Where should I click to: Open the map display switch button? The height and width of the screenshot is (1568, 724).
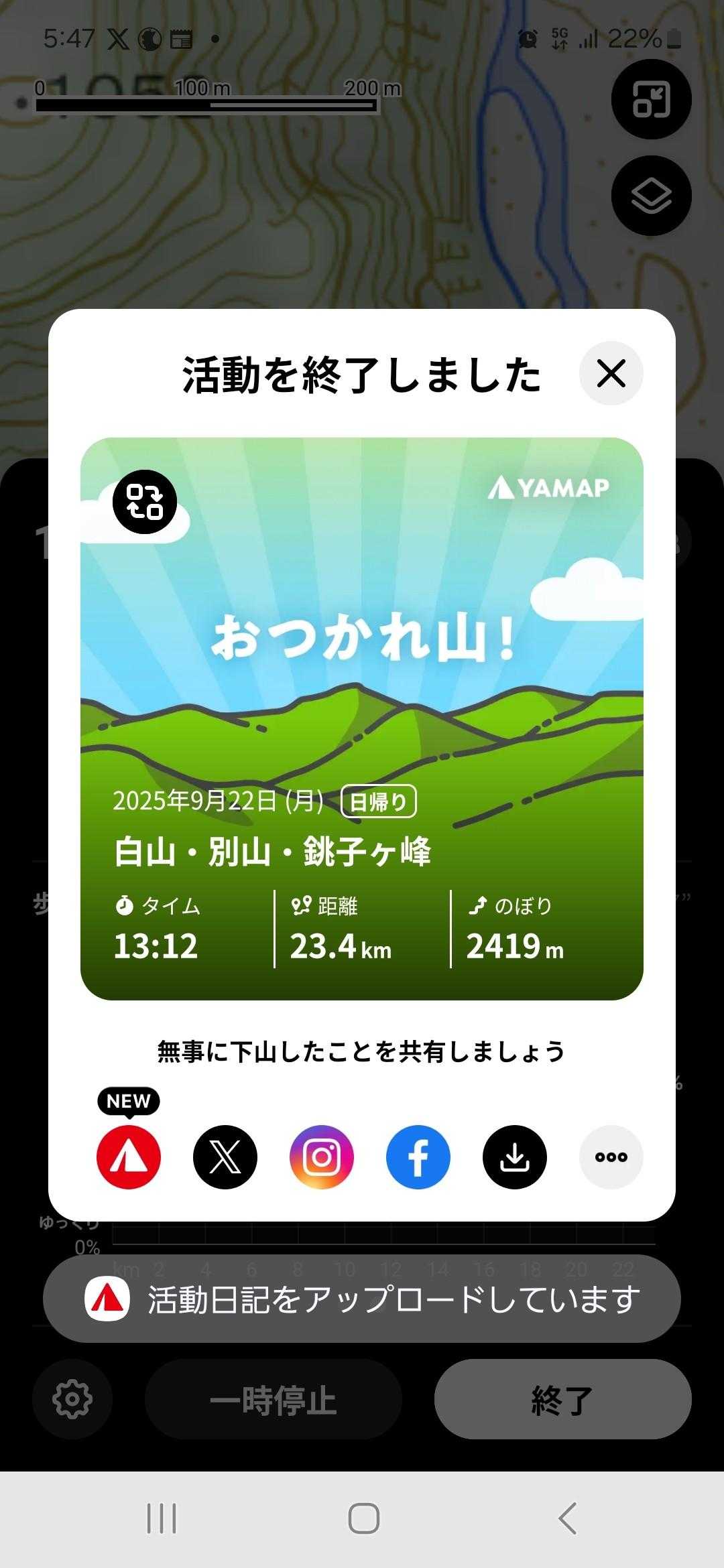tap(651, 100)
